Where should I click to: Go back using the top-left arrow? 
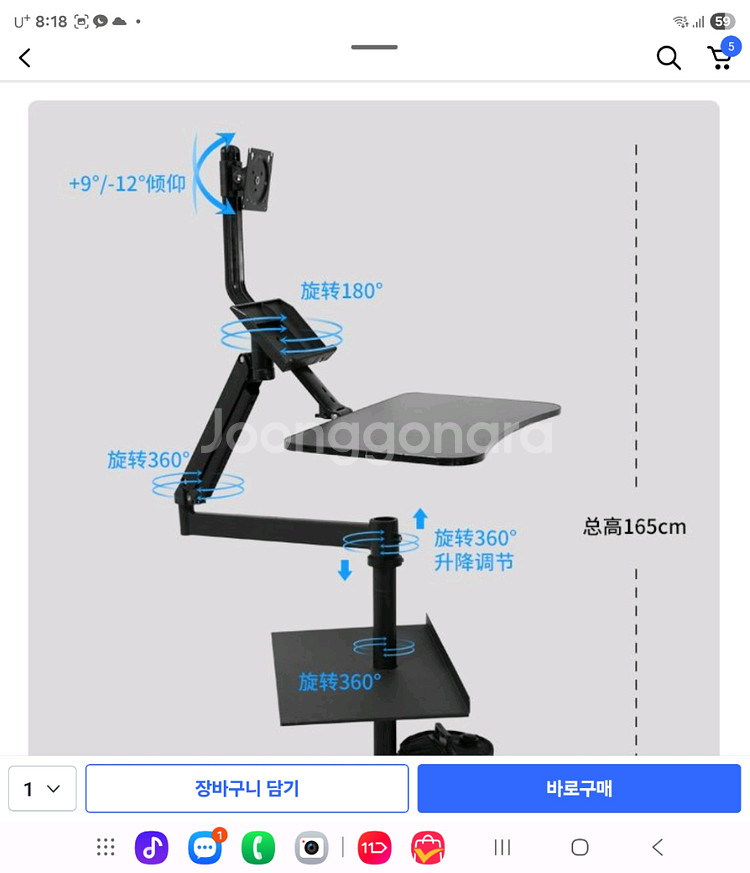pyautogui.click(x=25, y=57)
